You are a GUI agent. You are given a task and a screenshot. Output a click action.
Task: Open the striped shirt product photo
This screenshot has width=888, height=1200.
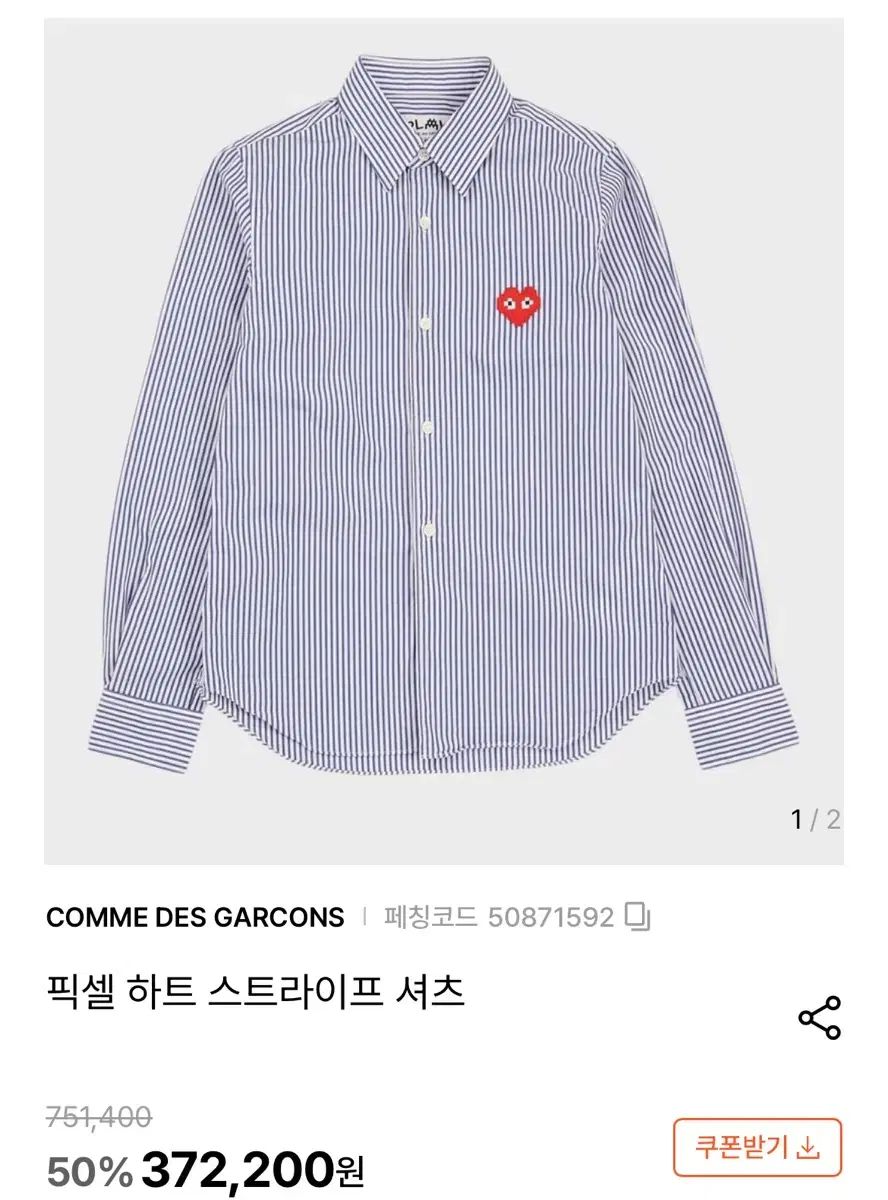point(444,440)
